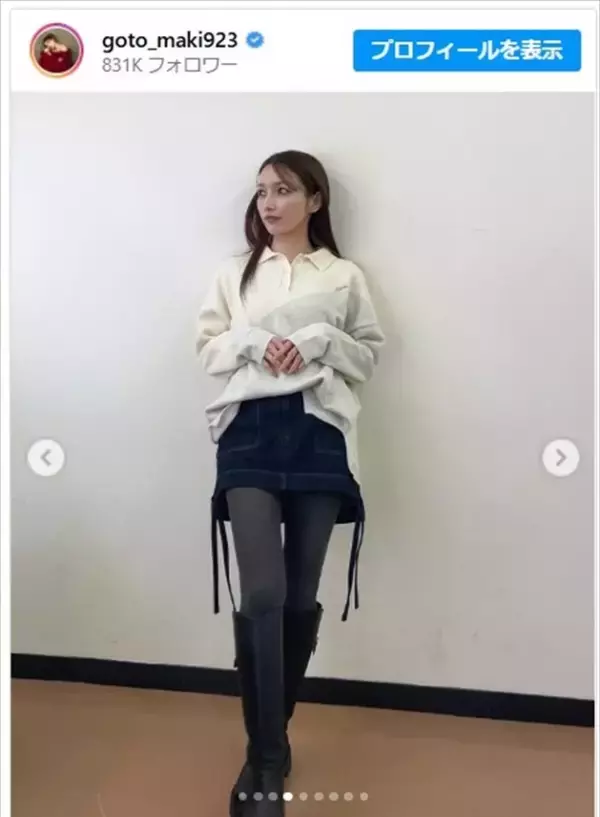Go to the next photo in the carousel
Image resolution: width=600 pixels, height=817 pixels.
tap(560, 458)
